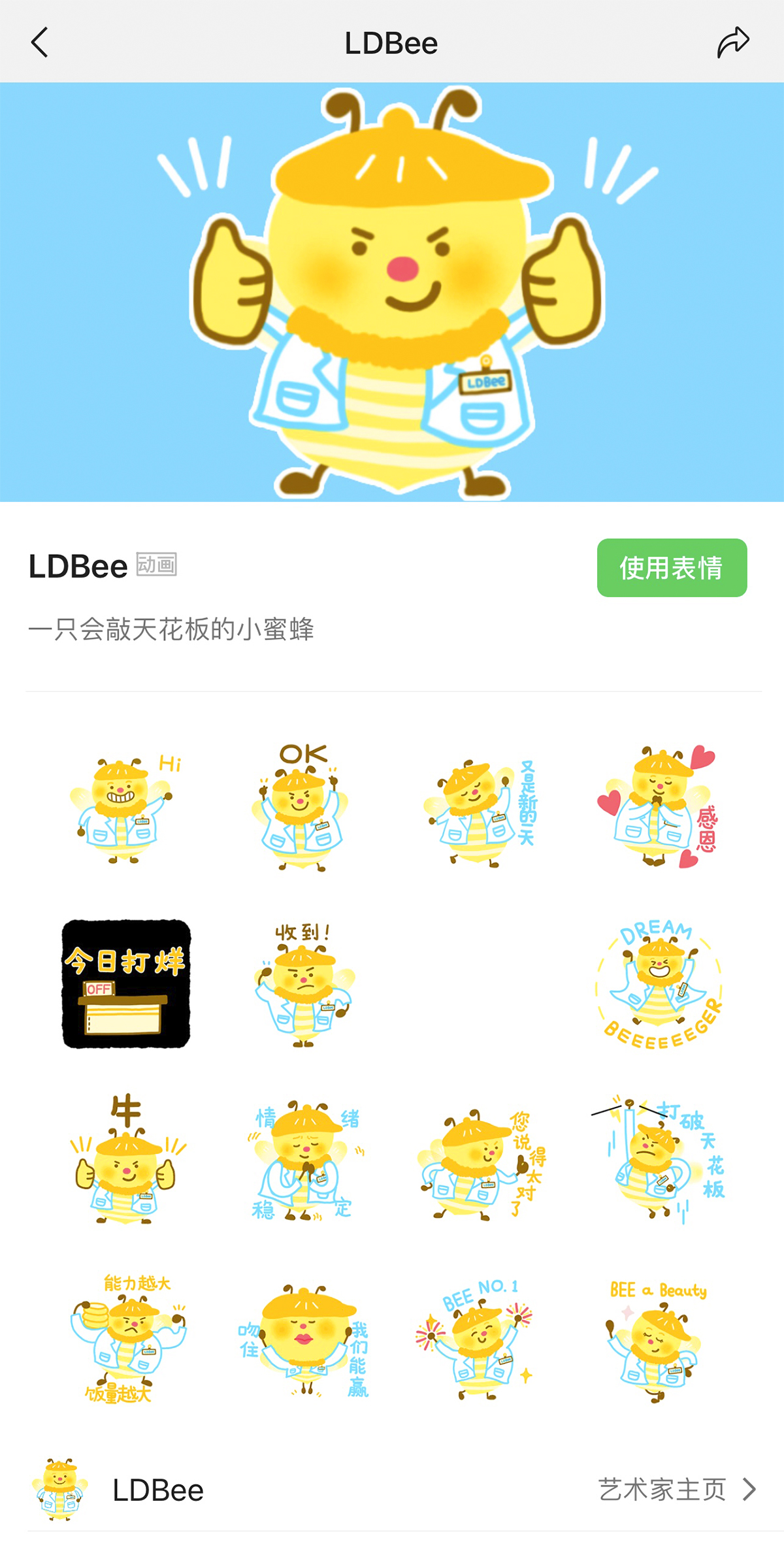784x1557 pixels.
Task: Go back using the back arrow
Action: click(x=41, y=43)
